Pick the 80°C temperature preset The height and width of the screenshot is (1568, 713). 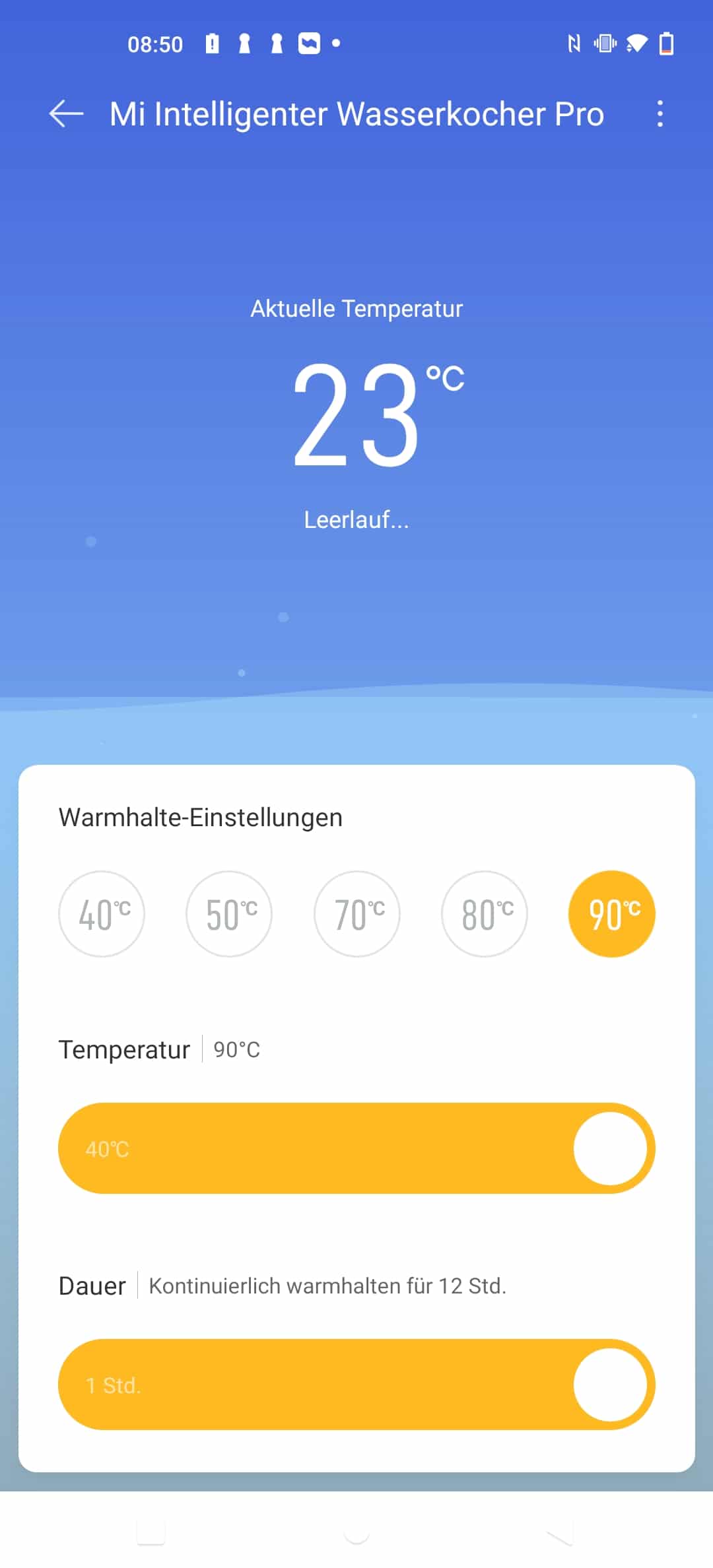485,914
